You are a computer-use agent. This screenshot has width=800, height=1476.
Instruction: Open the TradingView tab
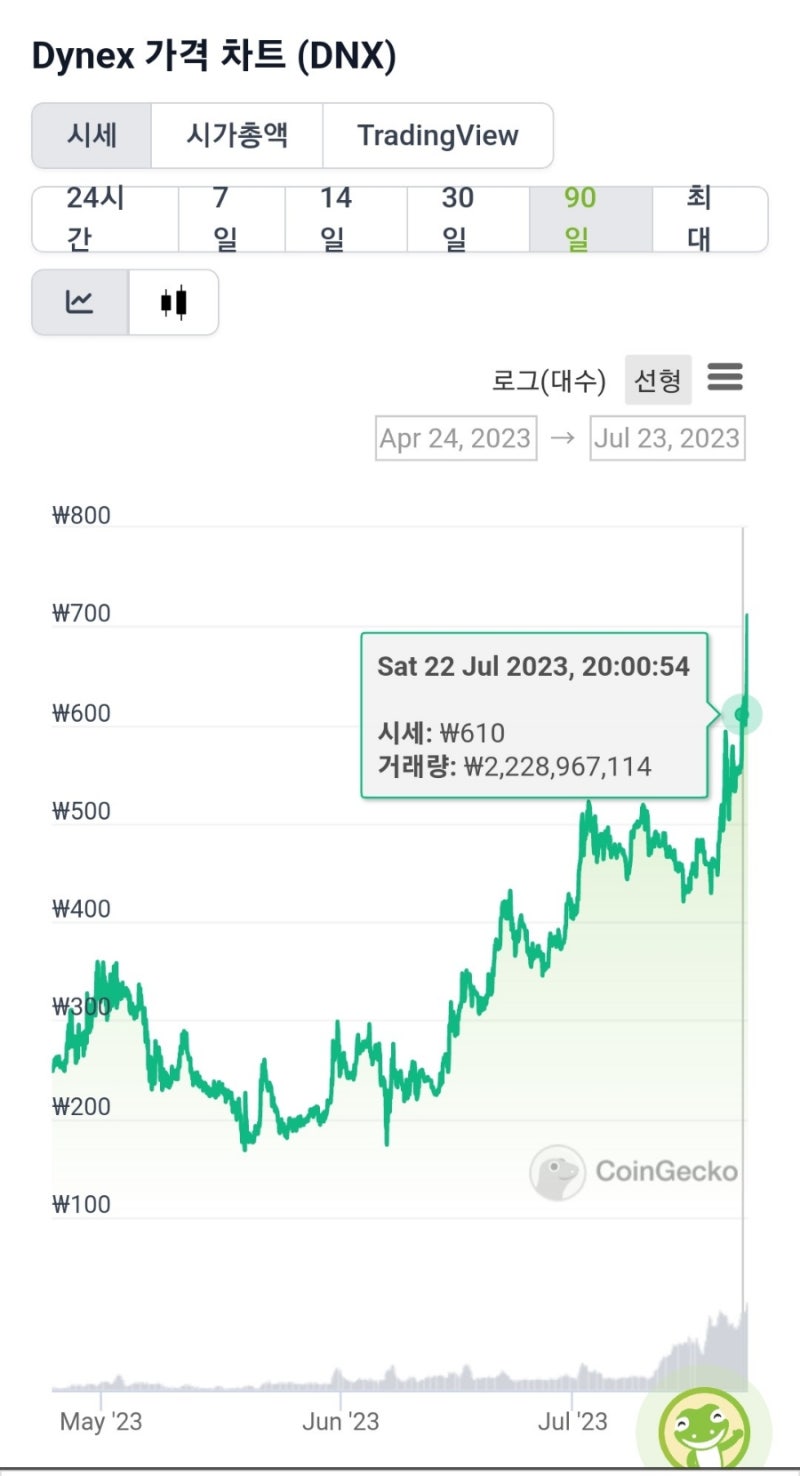(438, 135)
